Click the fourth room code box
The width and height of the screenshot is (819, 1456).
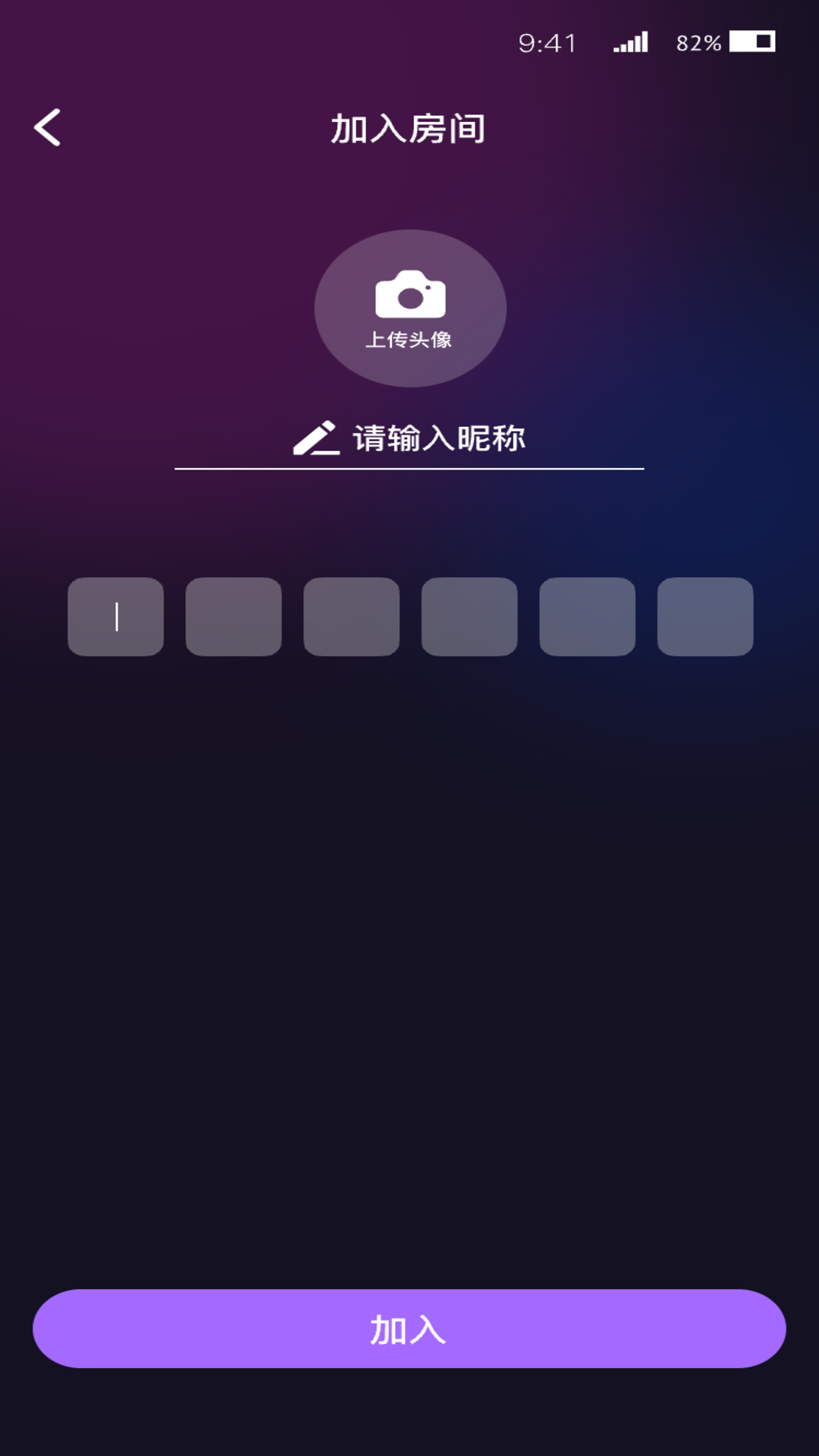(x=469, y=617)
